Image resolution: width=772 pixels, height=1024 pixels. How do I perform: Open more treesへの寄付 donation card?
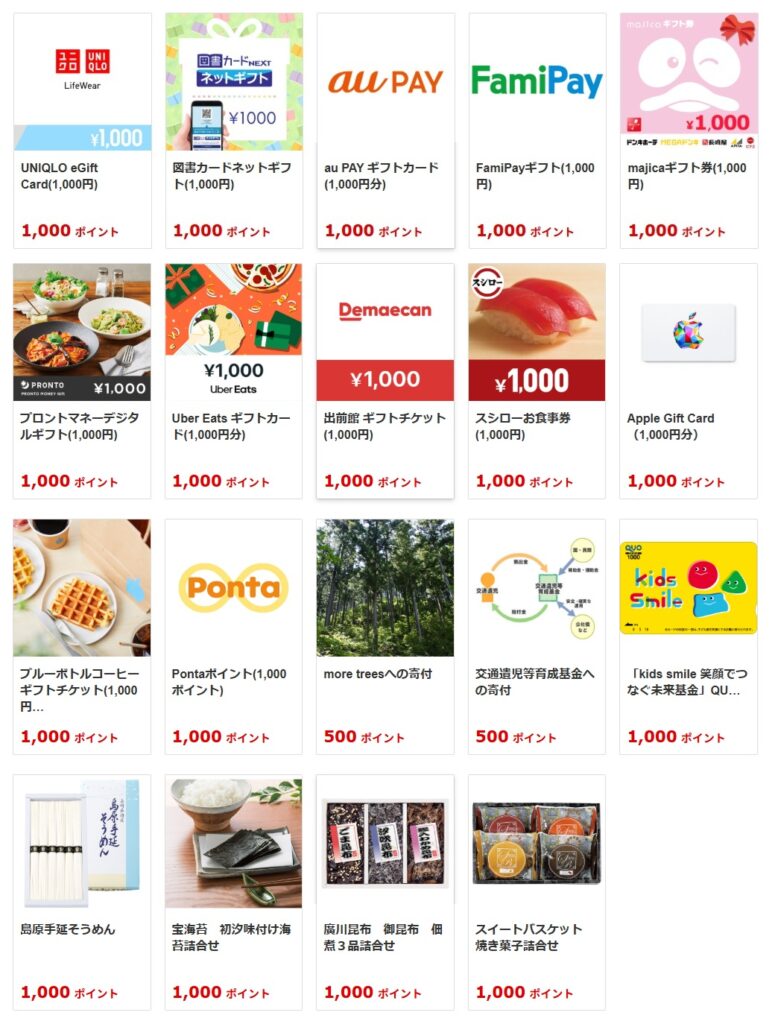tap(385, 635)
